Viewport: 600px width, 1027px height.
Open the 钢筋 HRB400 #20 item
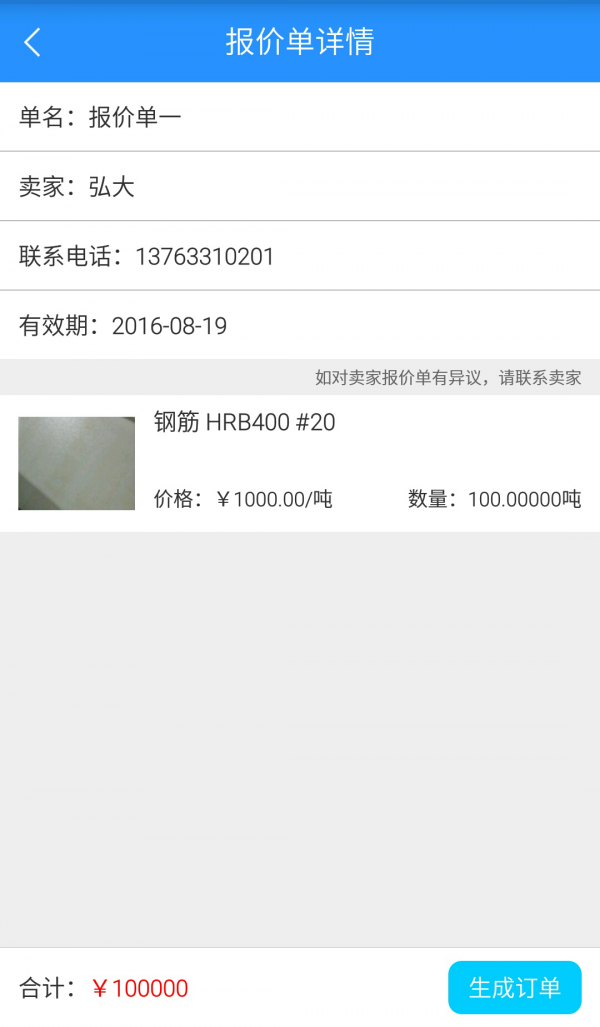coord(300,463)
